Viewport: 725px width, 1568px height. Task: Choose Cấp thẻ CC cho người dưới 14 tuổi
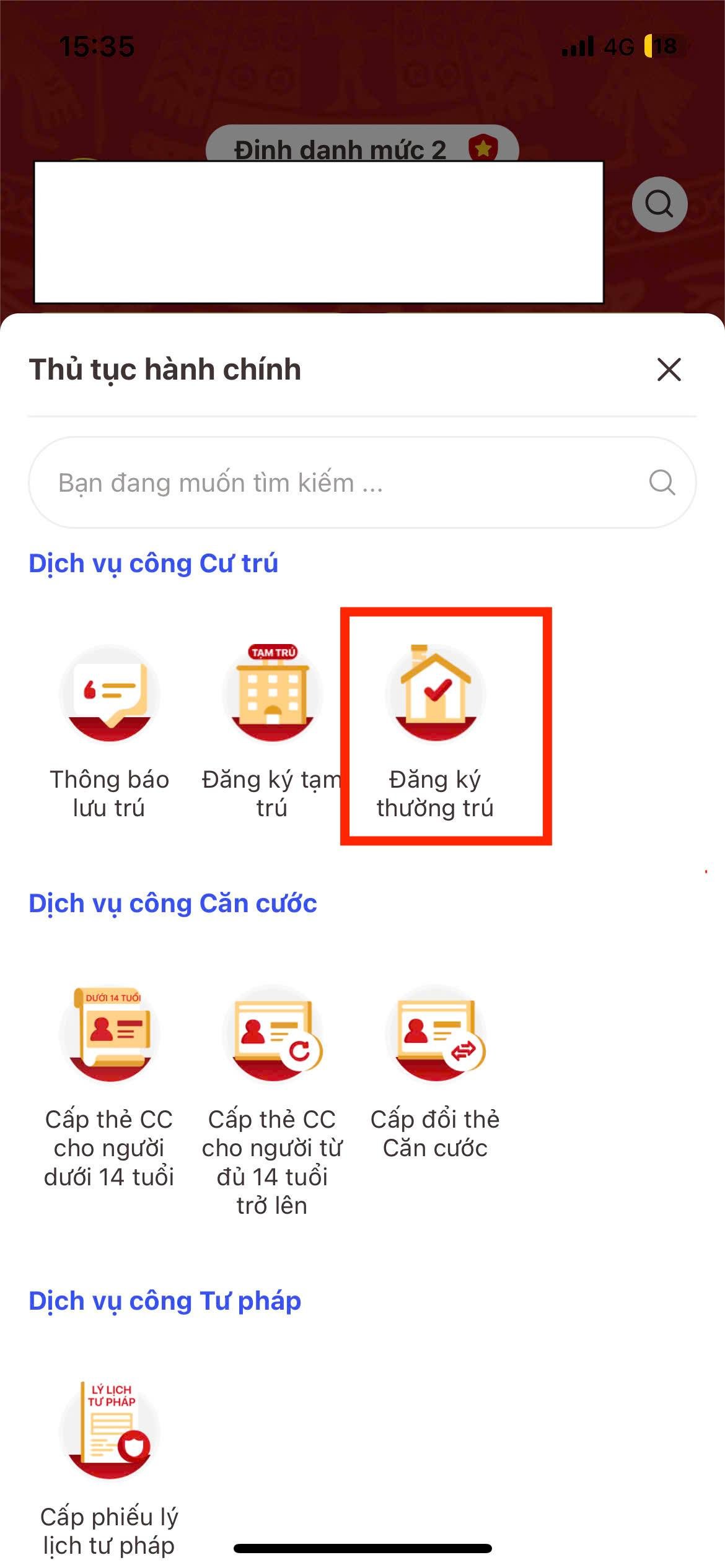(x=110, y=1034)
